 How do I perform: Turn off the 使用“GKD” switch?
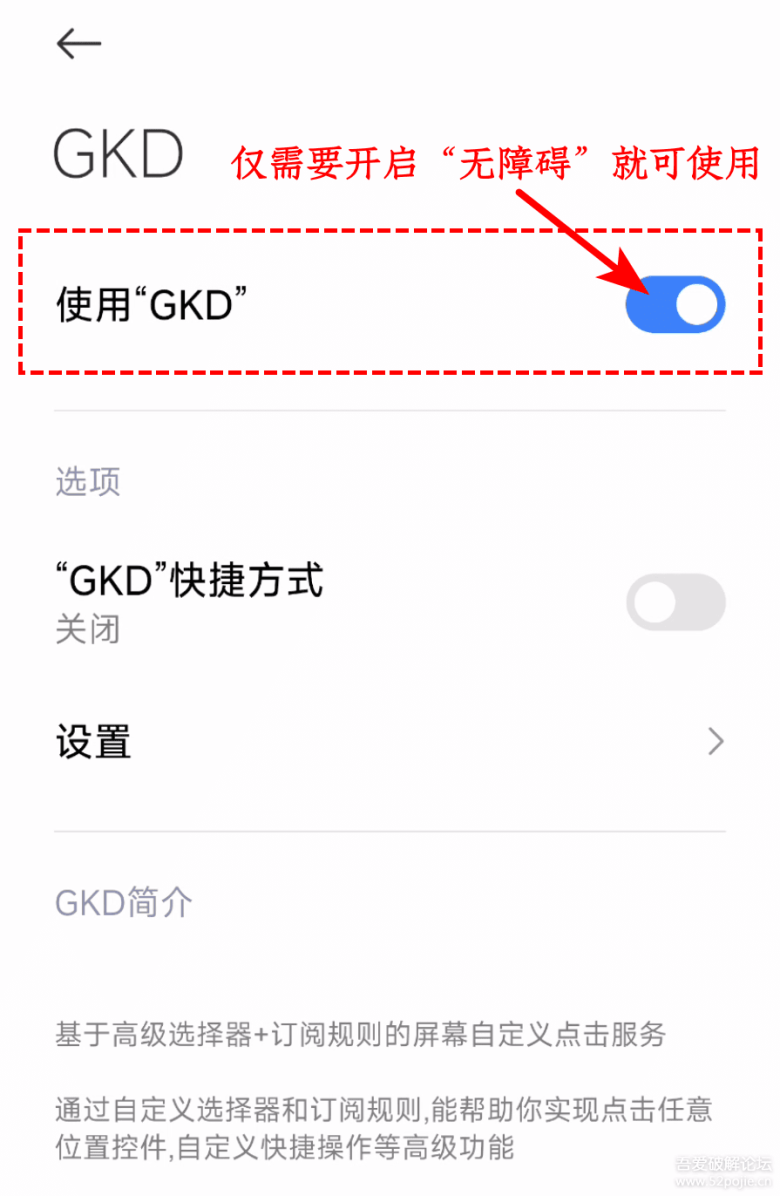[675, 305]
